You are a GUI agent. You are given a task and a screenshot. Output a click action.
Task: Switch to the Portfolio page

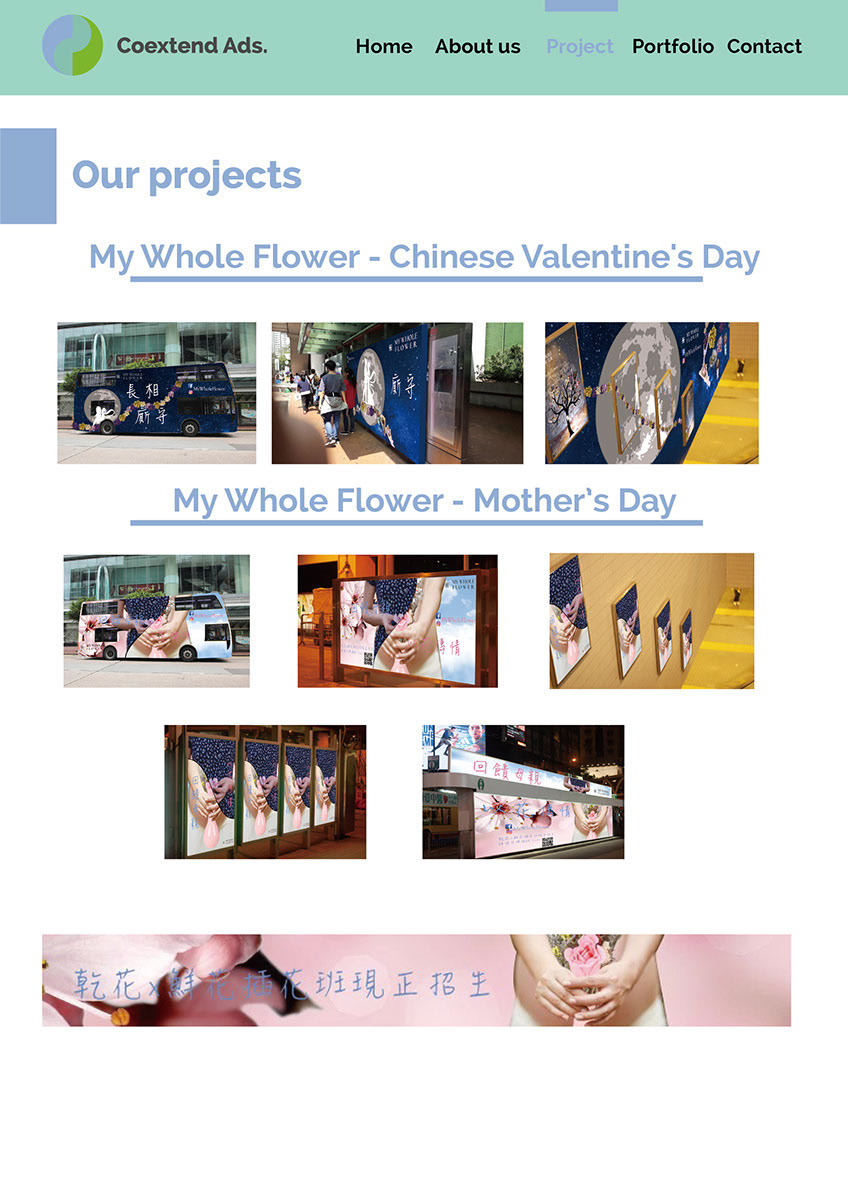click(672, 46)
